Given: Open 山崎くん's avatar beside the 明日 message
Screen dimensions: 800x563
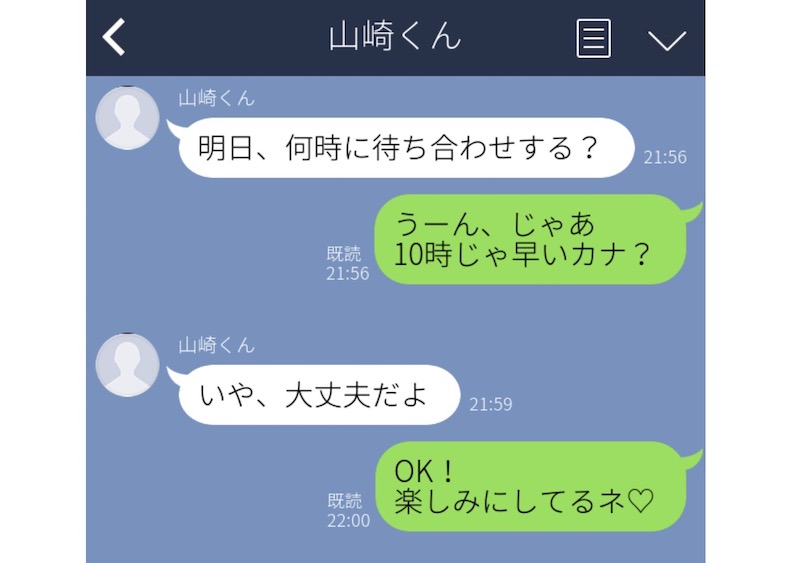Looking at the screenshot, I should 127,118.
